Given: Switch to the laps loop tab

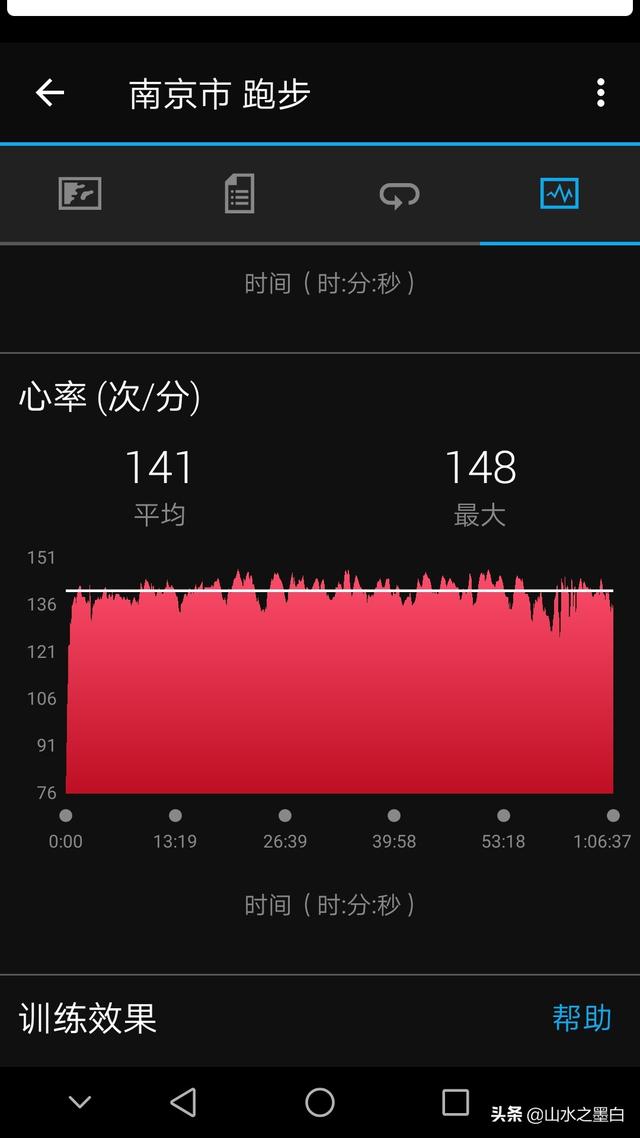Looking at the screenshot, I should coord(399,194).
